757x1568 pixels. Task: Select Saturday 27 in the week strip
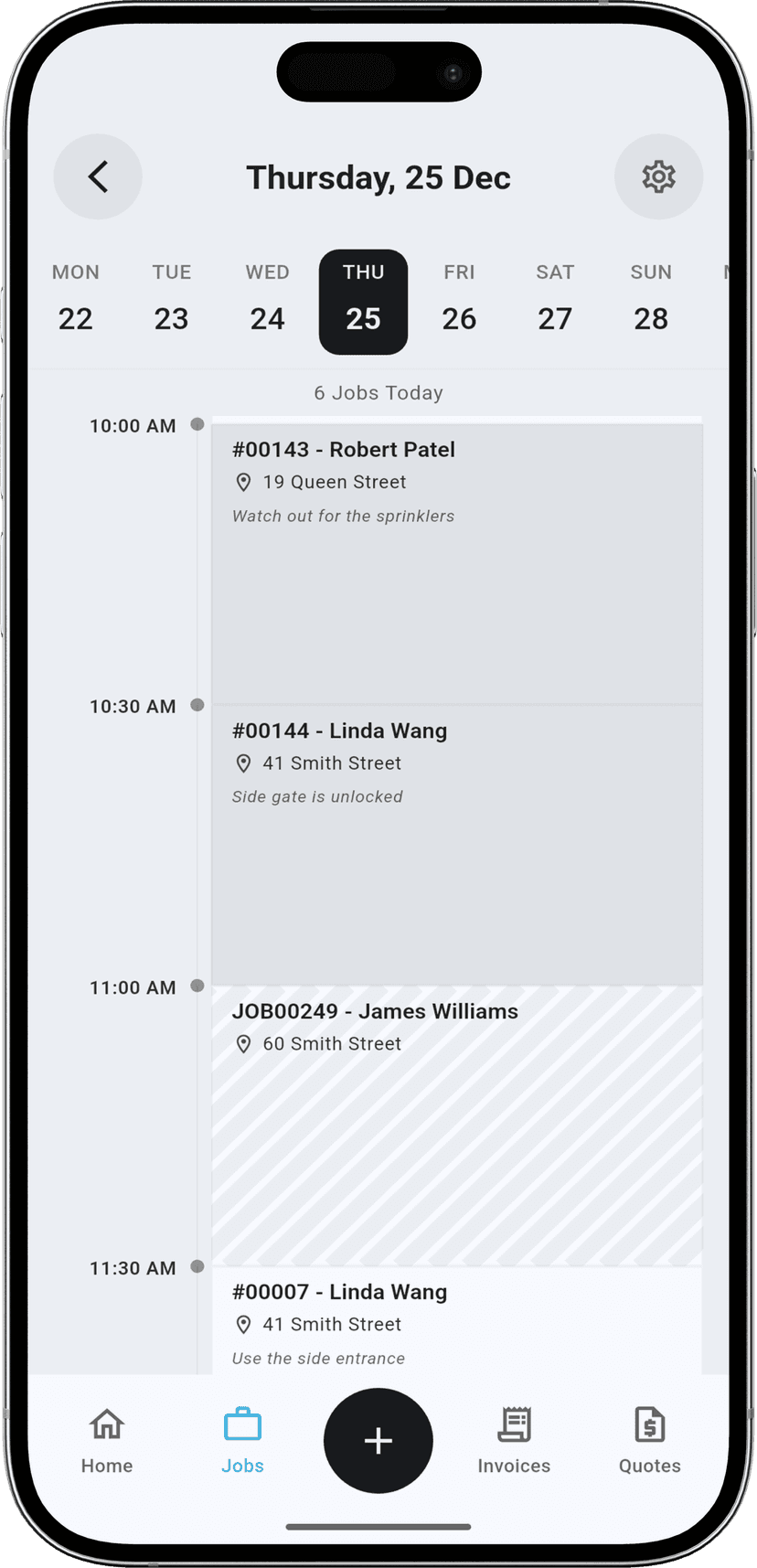555,302
